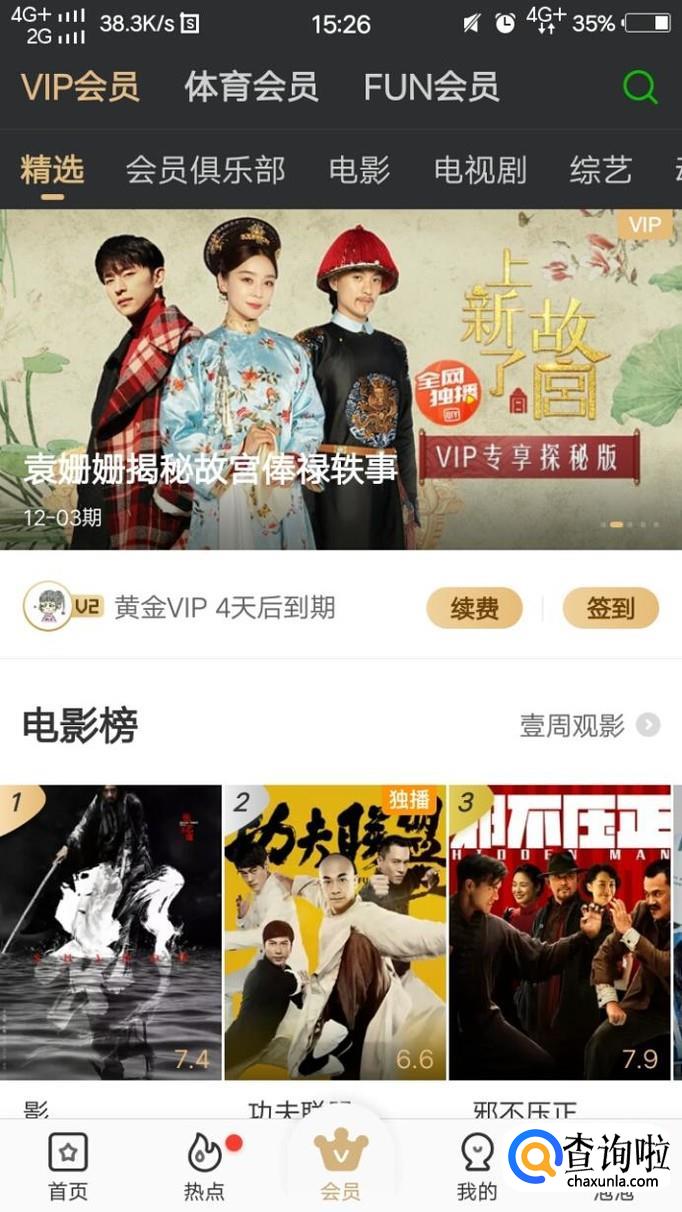The width and height of the screenshot is (682, 1212).
Task: Open the 会员俱乐部 tab
Action: (x=205, y=170)
